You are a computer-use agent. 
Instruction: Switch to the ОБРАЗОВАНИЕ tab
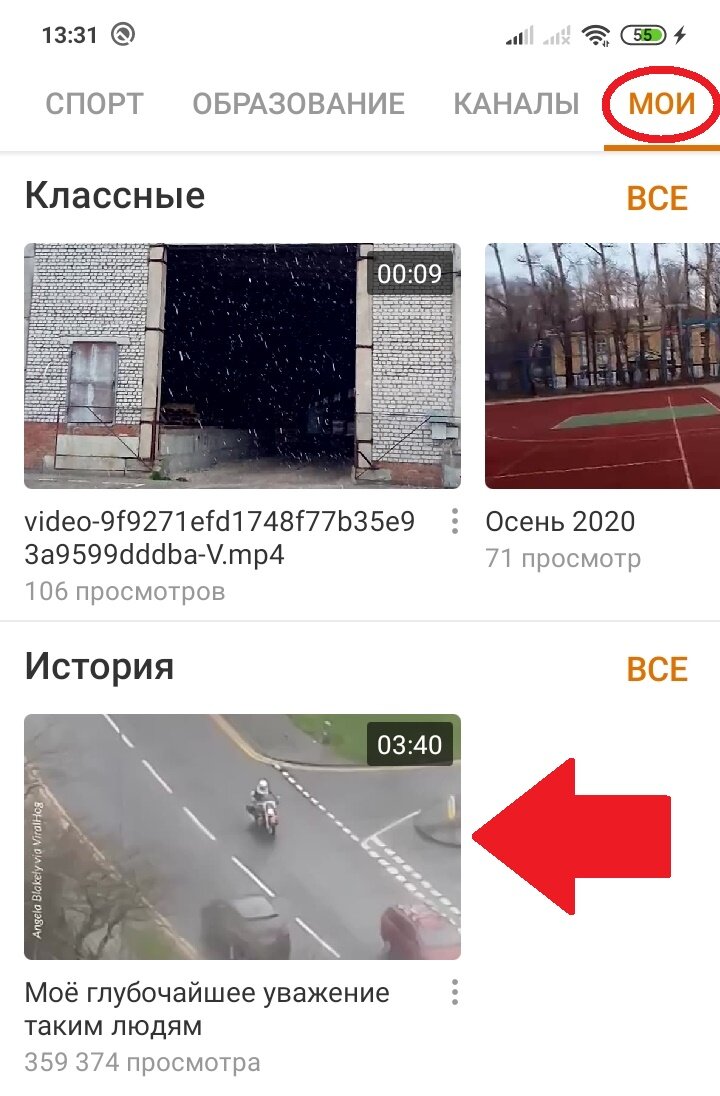pos(299,103)
